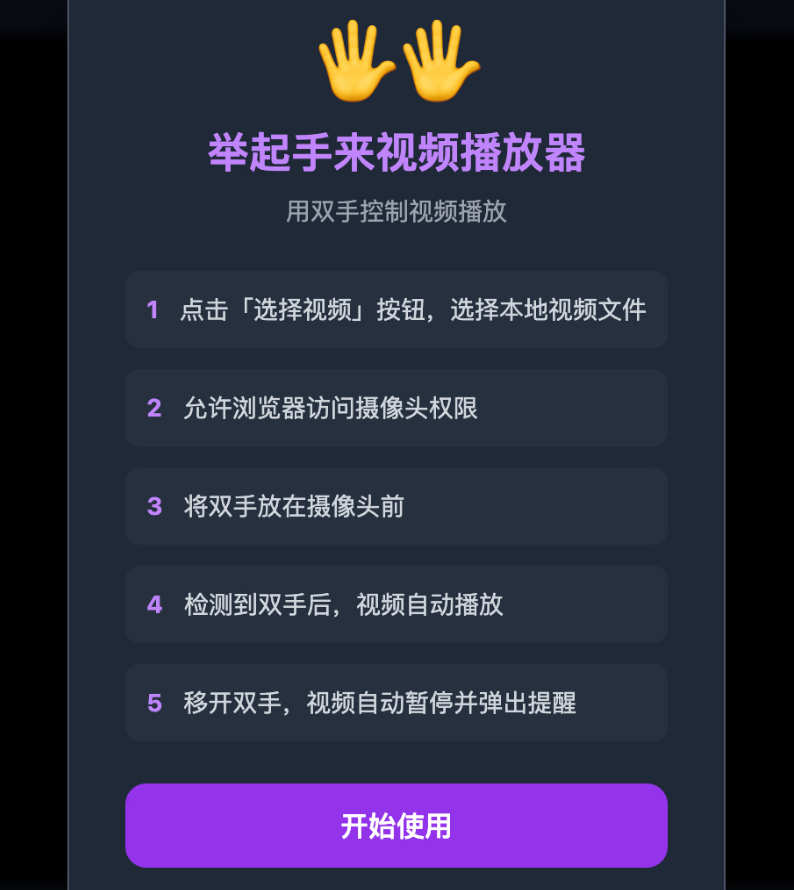This screenshot has height=890, width=794.
Task: Select the step about choosing a video file
Action: pos(397,310)
